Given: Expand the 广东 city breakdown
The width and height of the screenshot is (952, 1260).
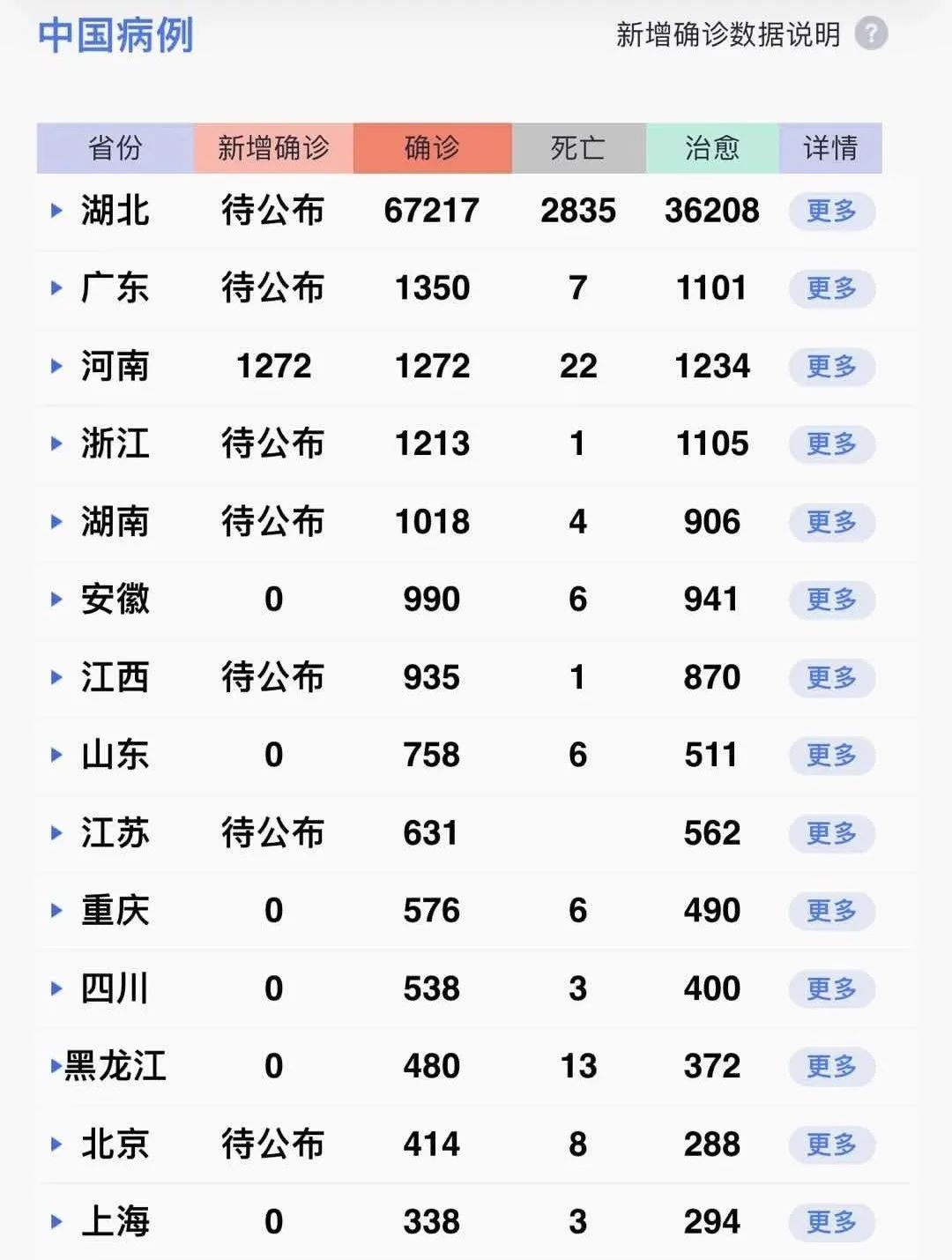Looking at the screenshot, I should (57, 288).
